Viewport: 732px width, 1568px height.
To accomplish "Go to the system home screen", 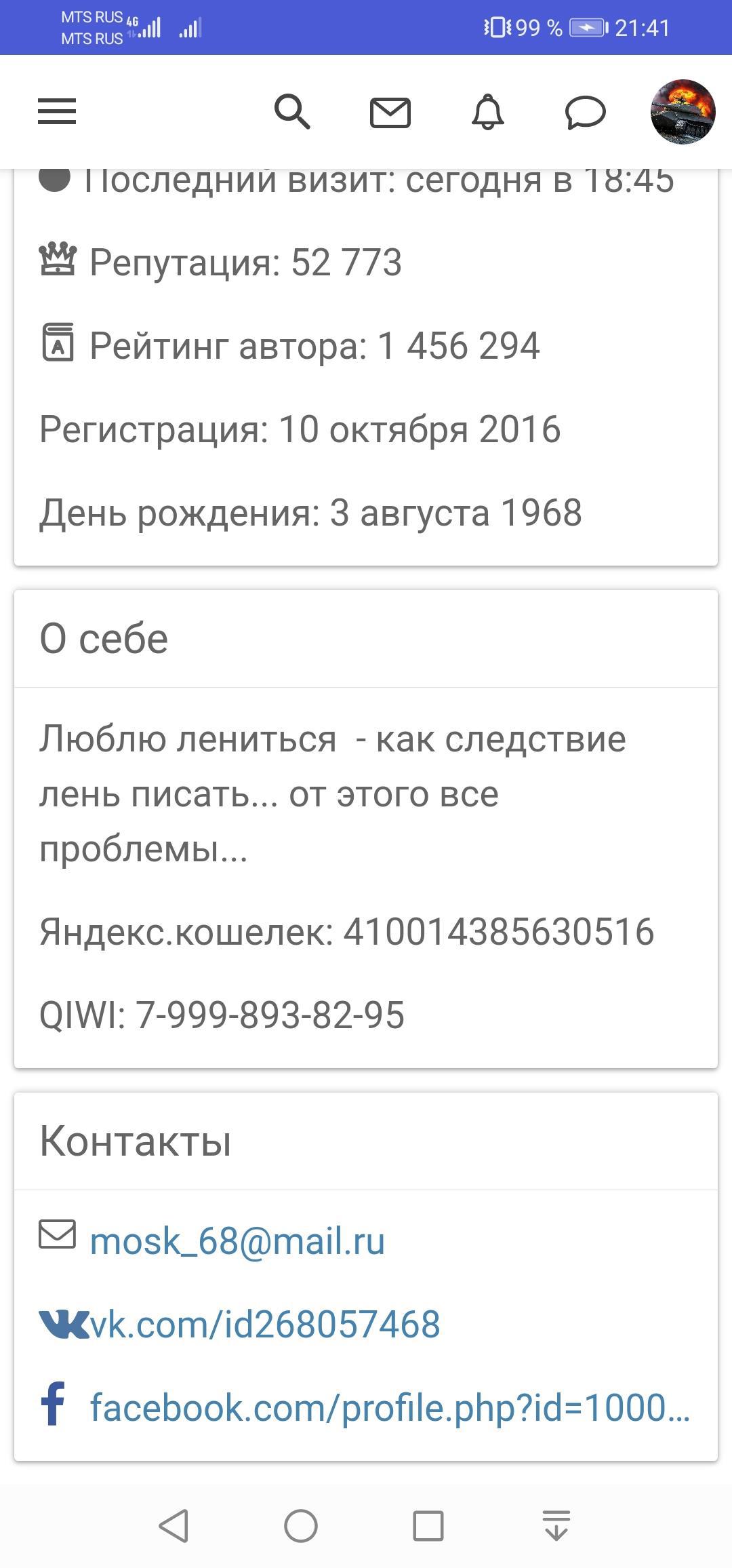I will point(301,1526).
